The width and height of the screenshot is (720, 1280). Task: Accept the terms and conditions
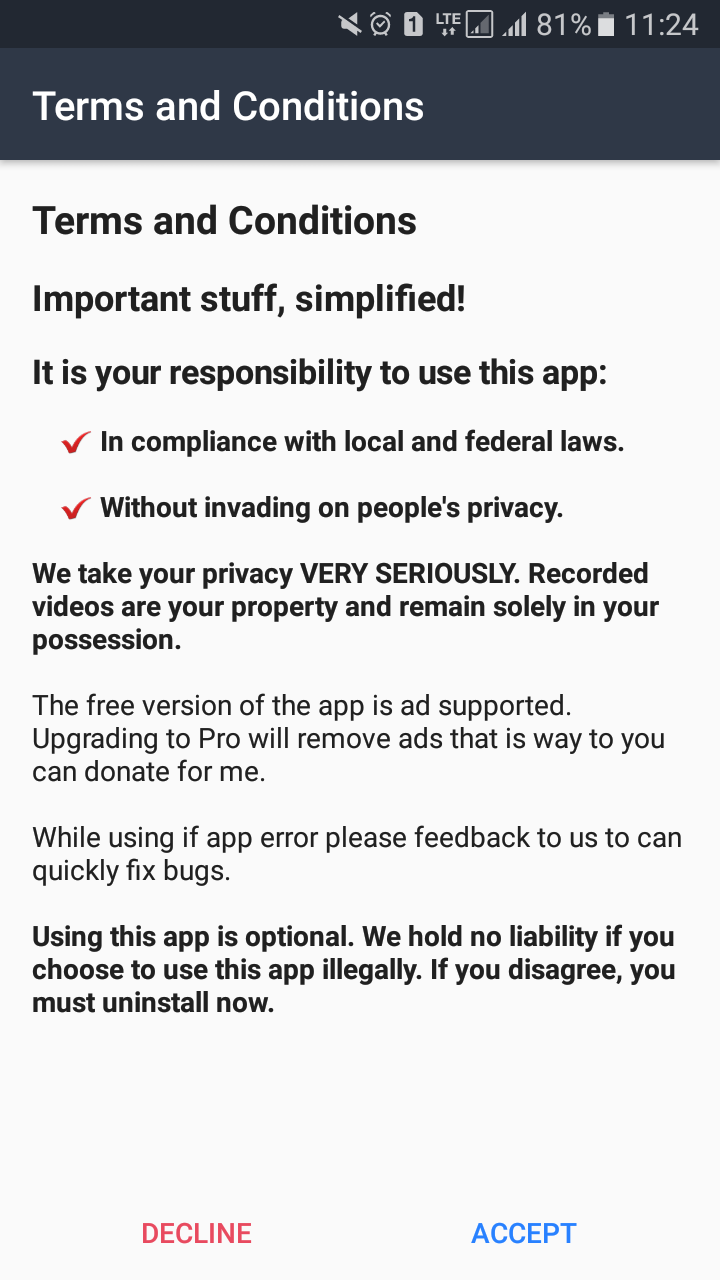524,1233
